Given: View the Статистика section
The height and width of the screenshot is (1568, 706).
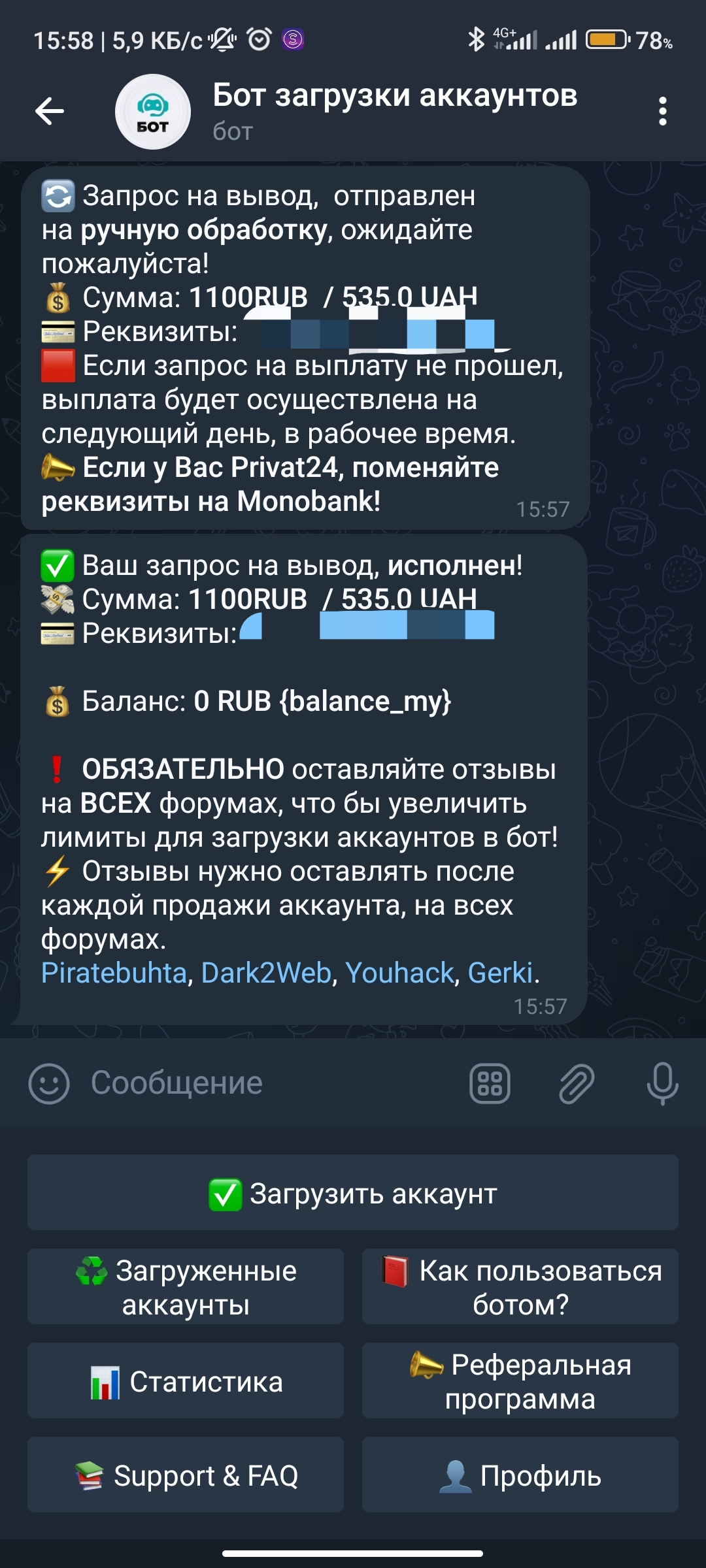Looking at the screenshot, I should pyautogui.click(x=186, y=1381).
